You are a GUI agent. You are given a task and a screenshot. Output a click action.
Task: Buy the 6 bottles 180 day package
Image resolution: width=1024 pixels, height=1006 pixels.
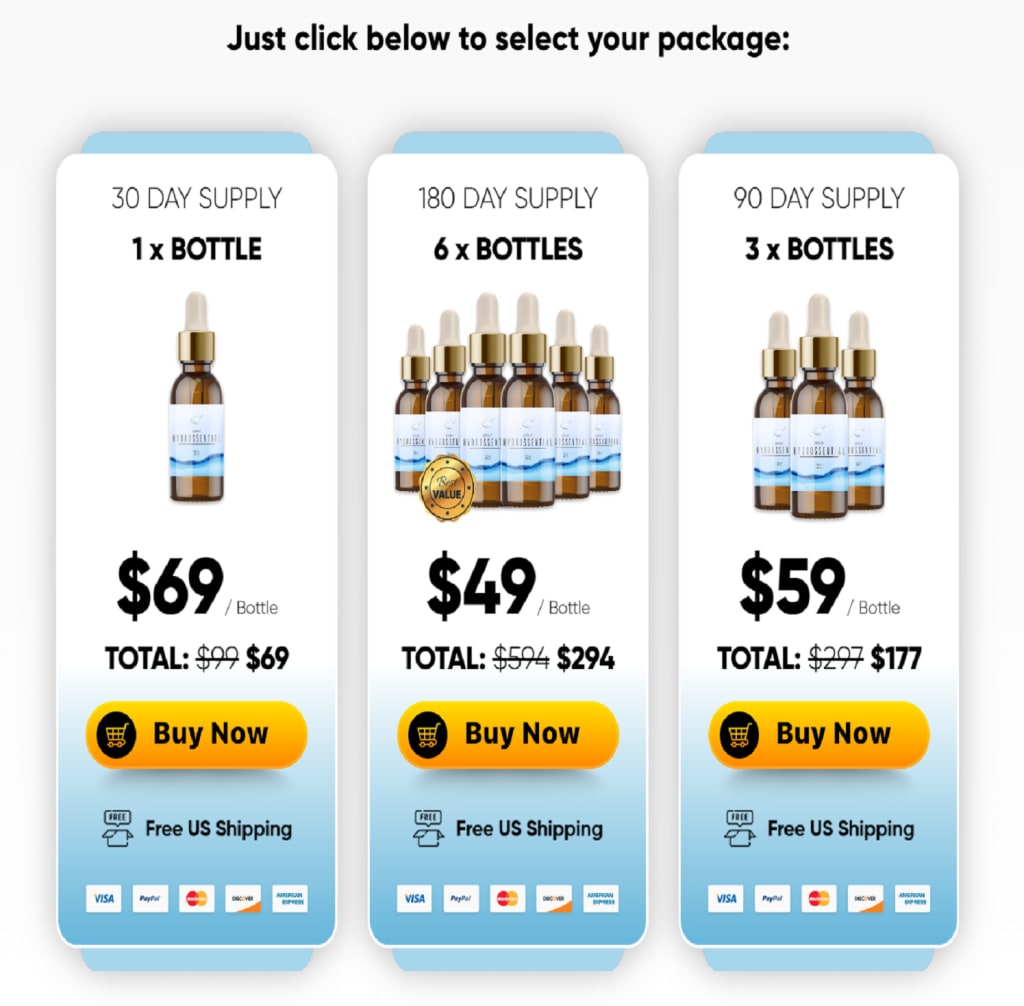pos(507,734)
